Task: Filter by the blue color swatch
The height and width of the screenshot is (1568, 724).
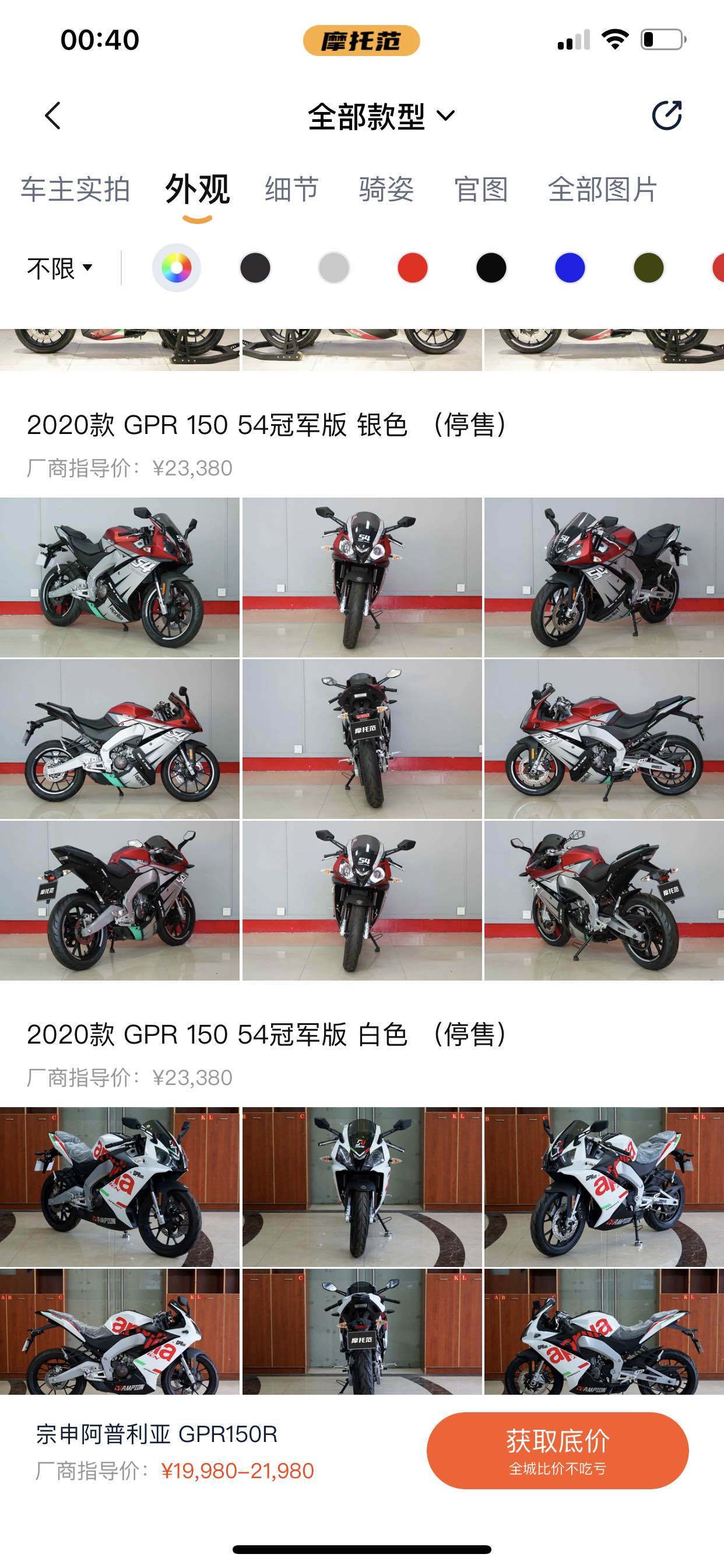Action: click(x=570, y=268)
